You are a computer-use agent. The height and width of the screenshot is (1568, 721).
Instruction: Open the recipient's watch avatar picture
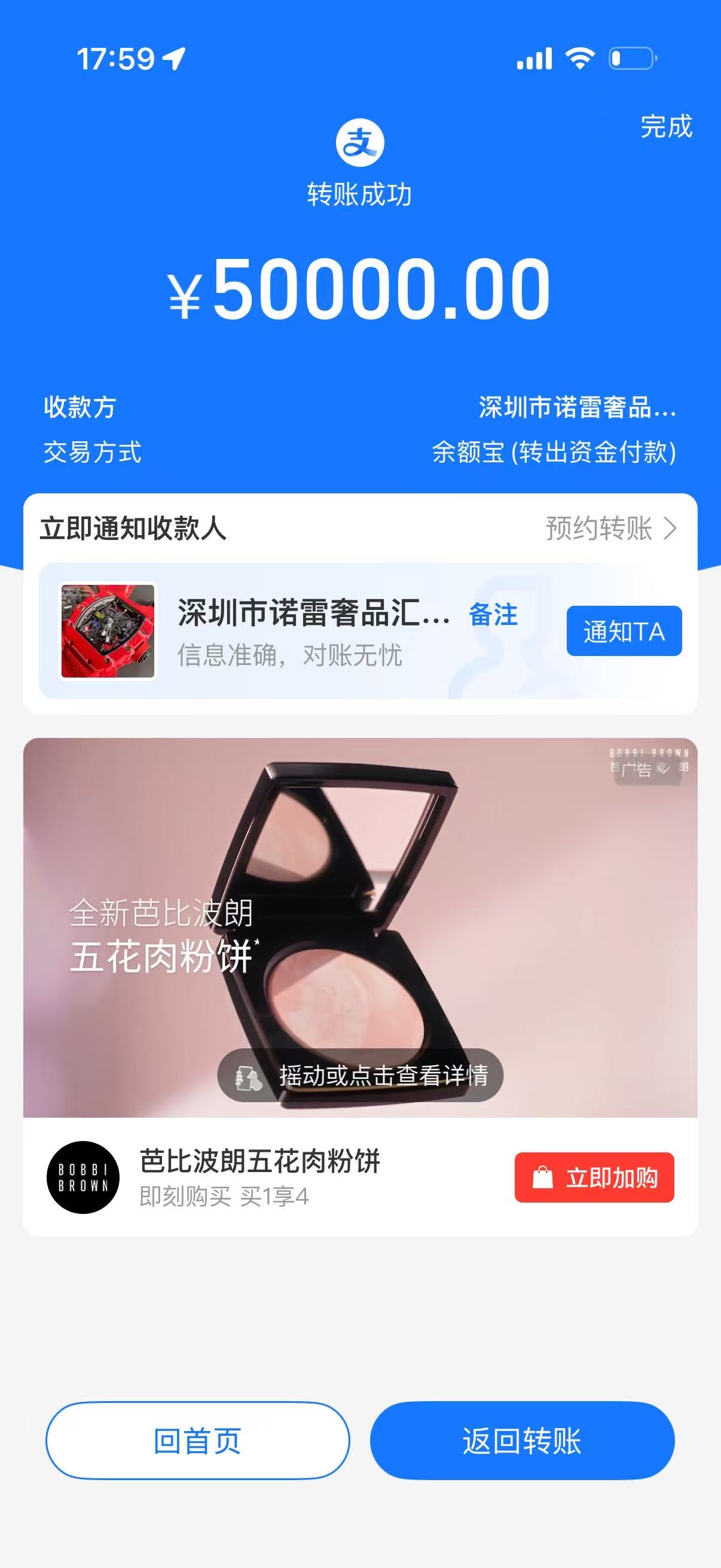pos(108,630)
